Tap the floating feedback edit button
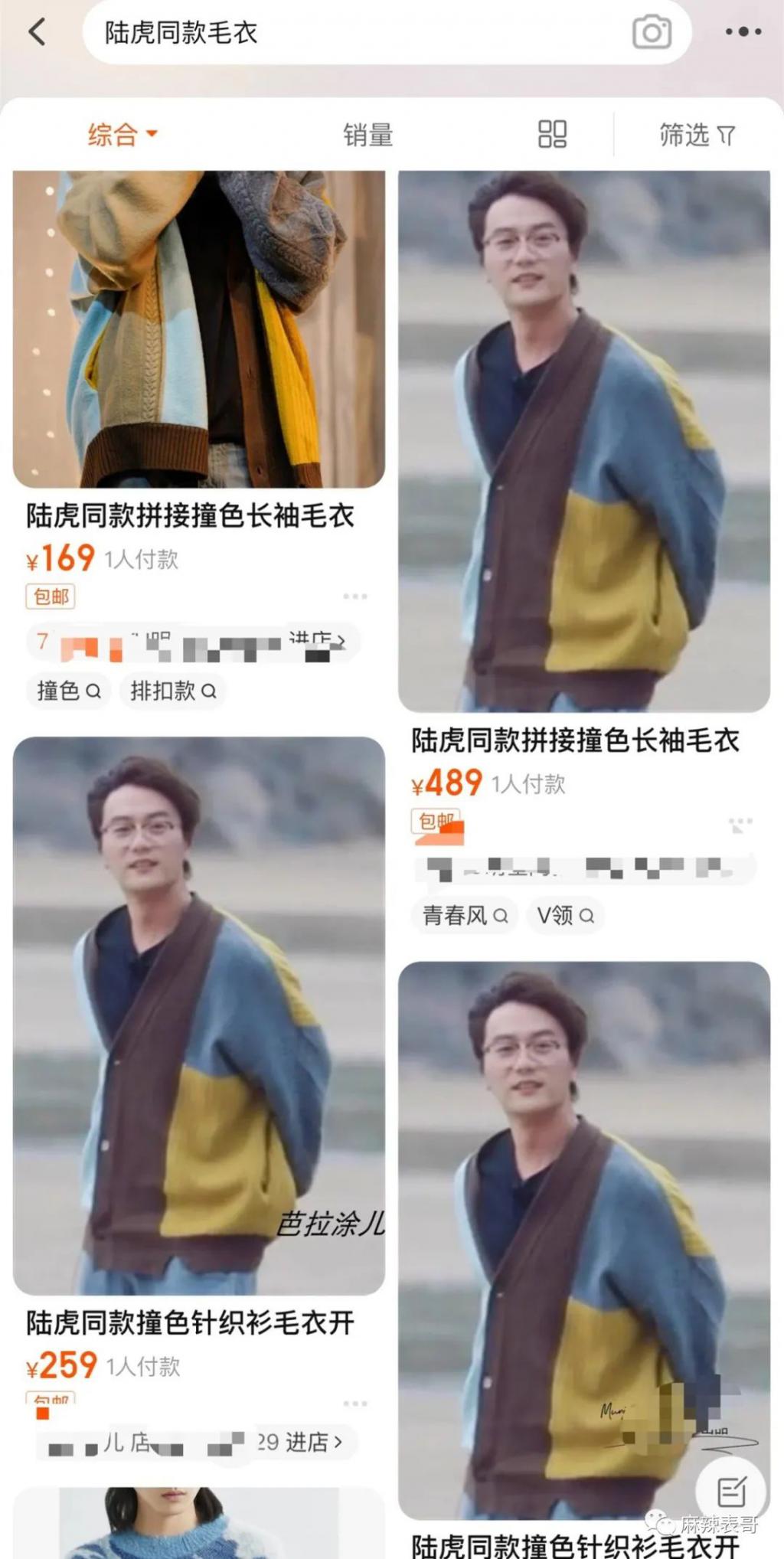Viewport: 784px width, 1559px height. pos(731,1491)
